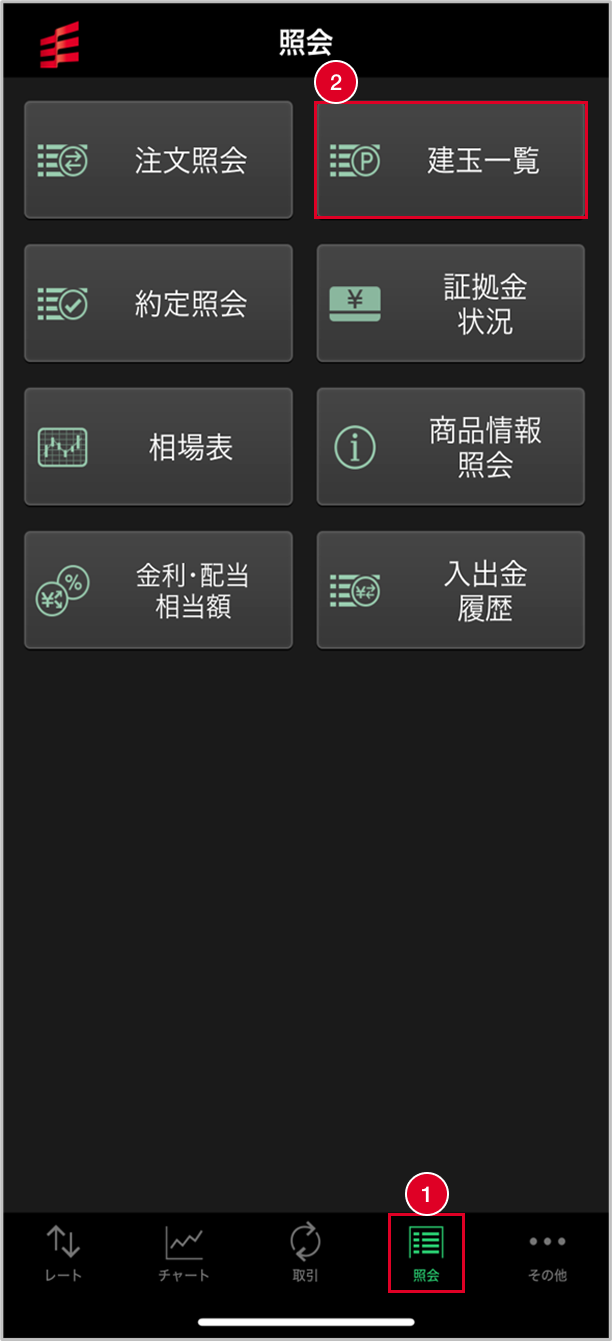Open 注文照会 (order inquiry)
The width and height of the screenshot is (612, 1341).
[x=158, y=160]
